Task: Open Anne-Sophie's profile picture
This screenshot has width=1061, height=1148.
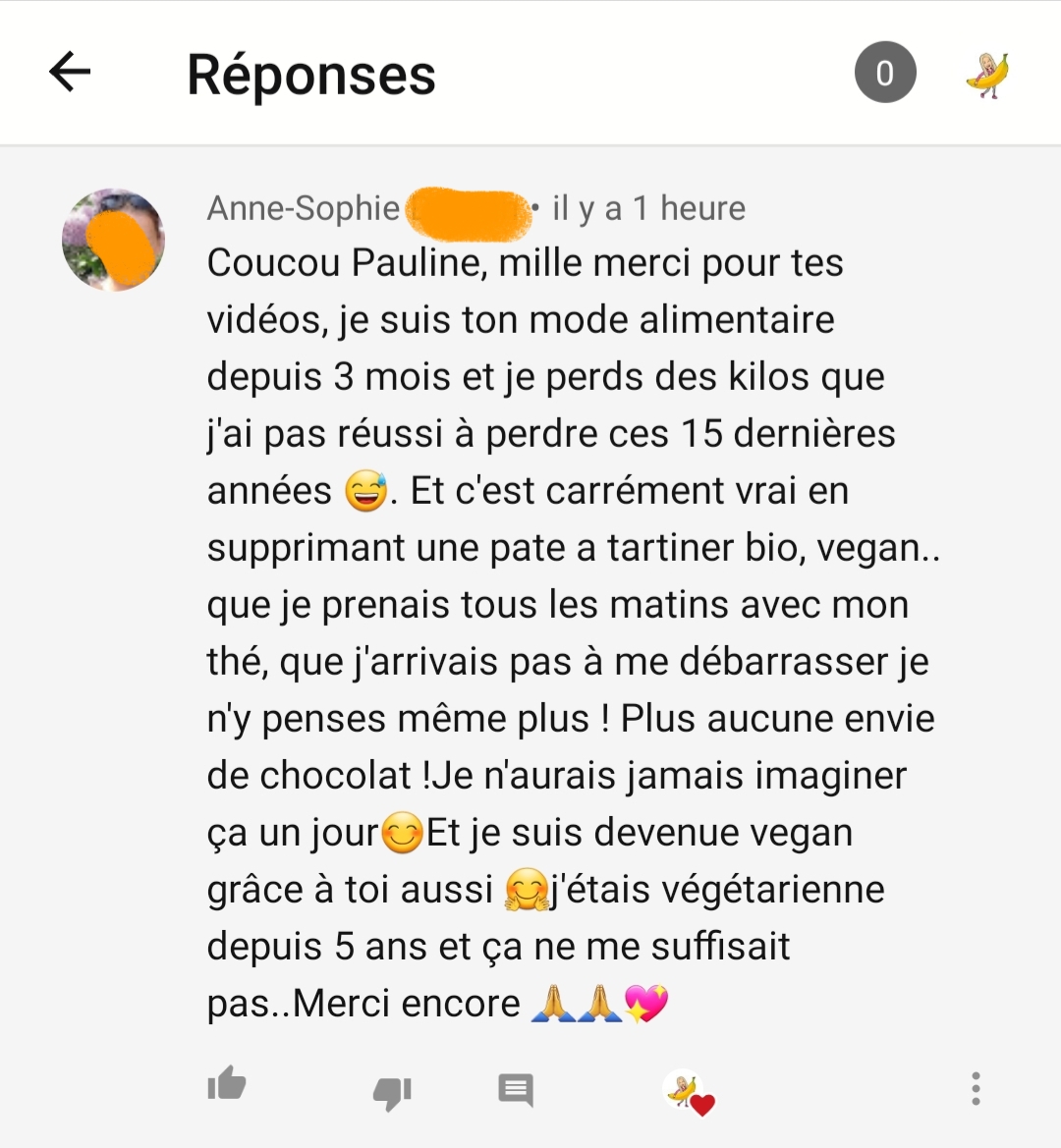Action: [113, 240]
